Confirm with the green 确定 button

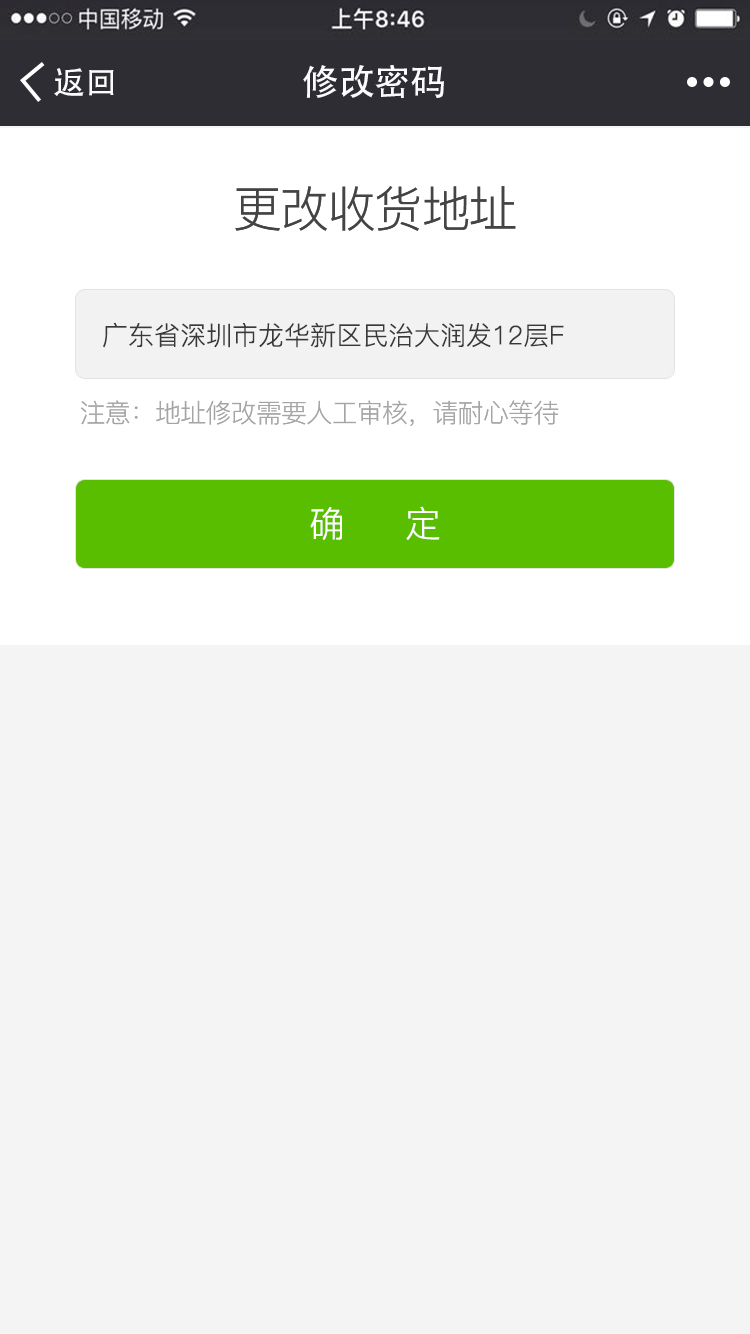(x=375, y=524)
